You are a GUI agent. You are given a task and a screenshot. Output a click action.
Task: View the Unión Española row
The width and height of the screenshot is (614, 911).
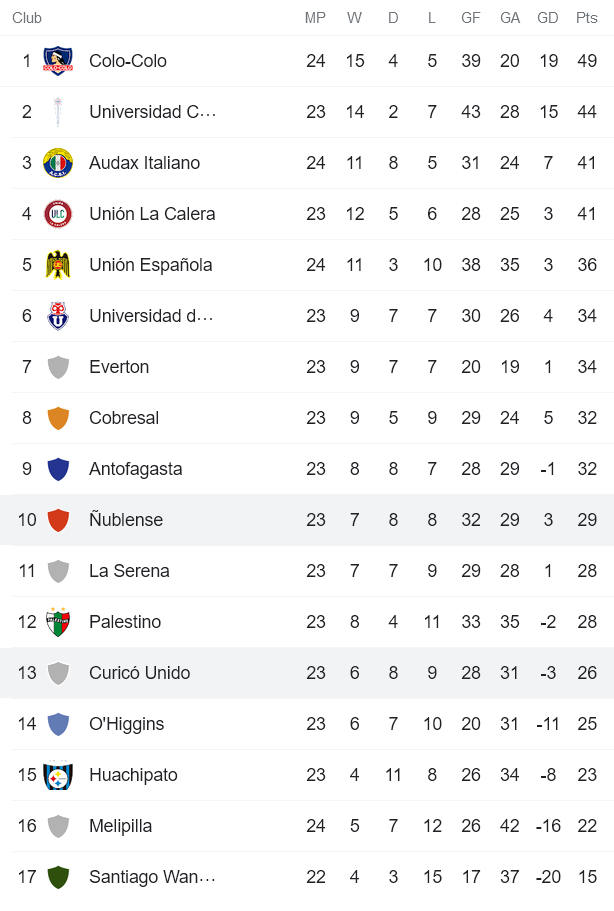150,265
